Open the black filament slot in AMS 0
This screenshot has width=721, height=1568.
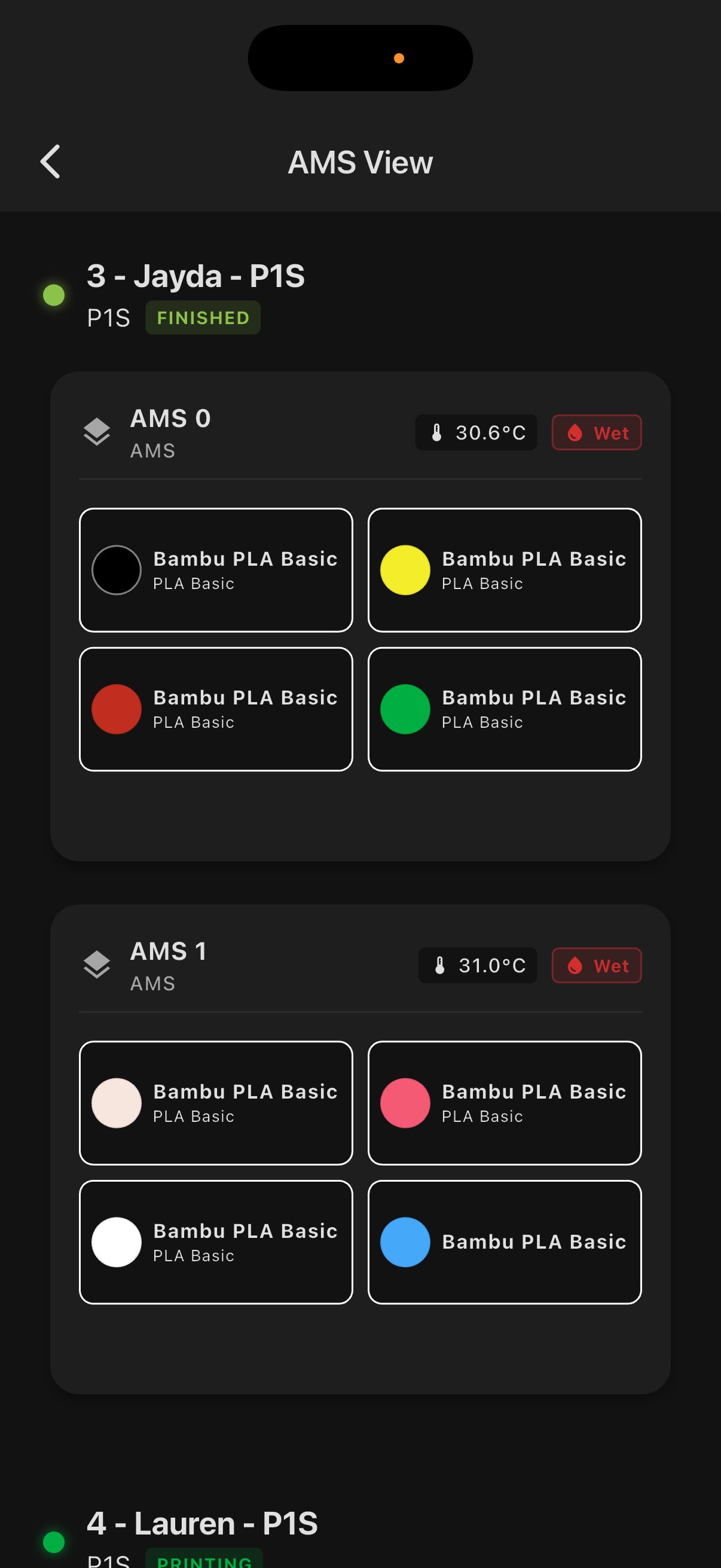click(216, 571)
